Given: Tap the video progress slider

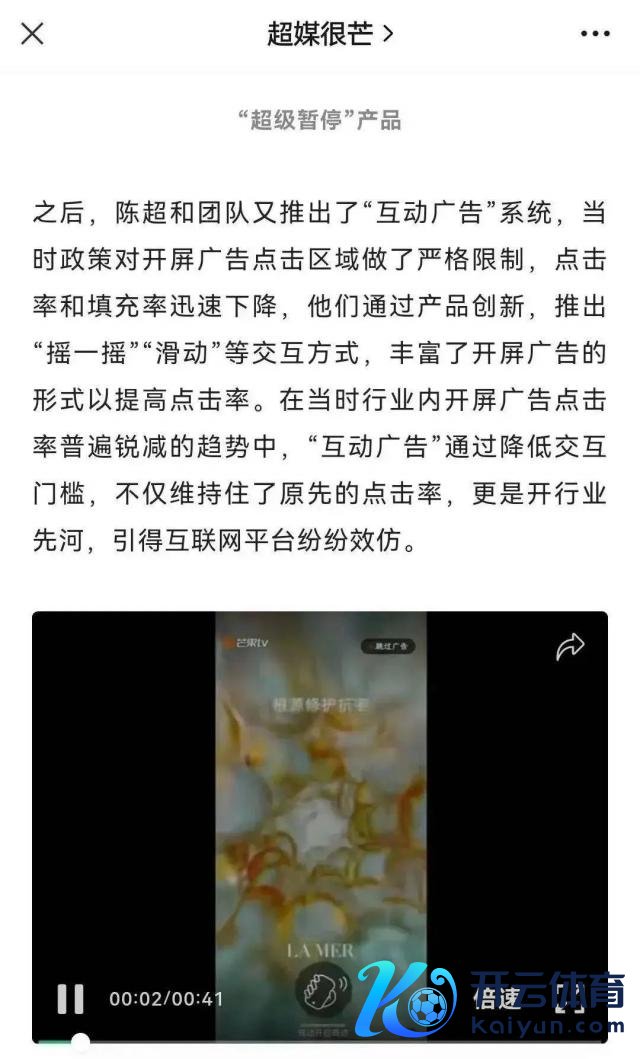Looking at the screenshot, I should tap(81, 1041).
